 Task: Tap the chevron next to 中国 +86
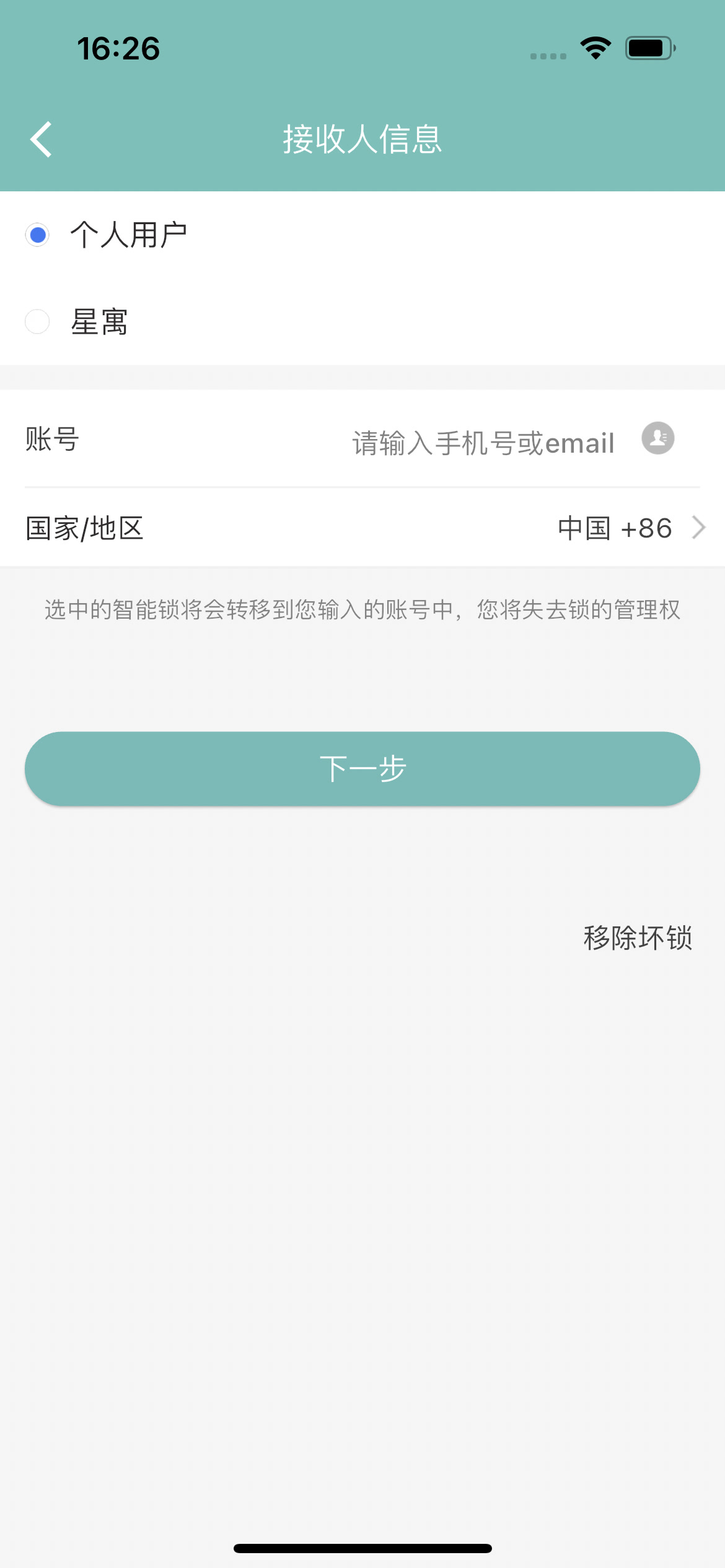(699, 527)
